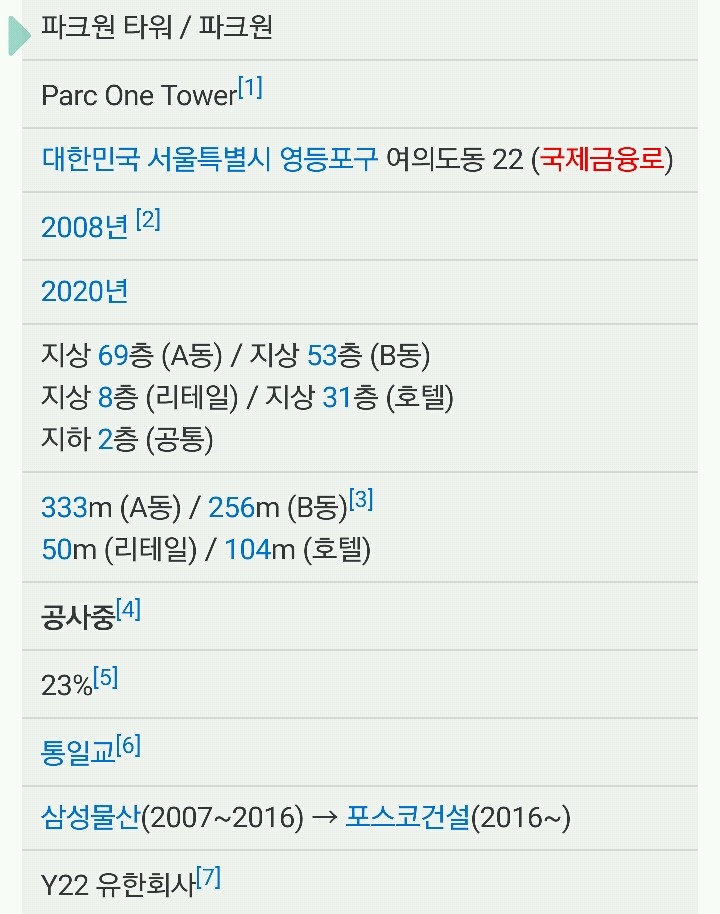Tap the 69 link for A동 floors
The height and width of the screenshot is (914, 720).
112,354
